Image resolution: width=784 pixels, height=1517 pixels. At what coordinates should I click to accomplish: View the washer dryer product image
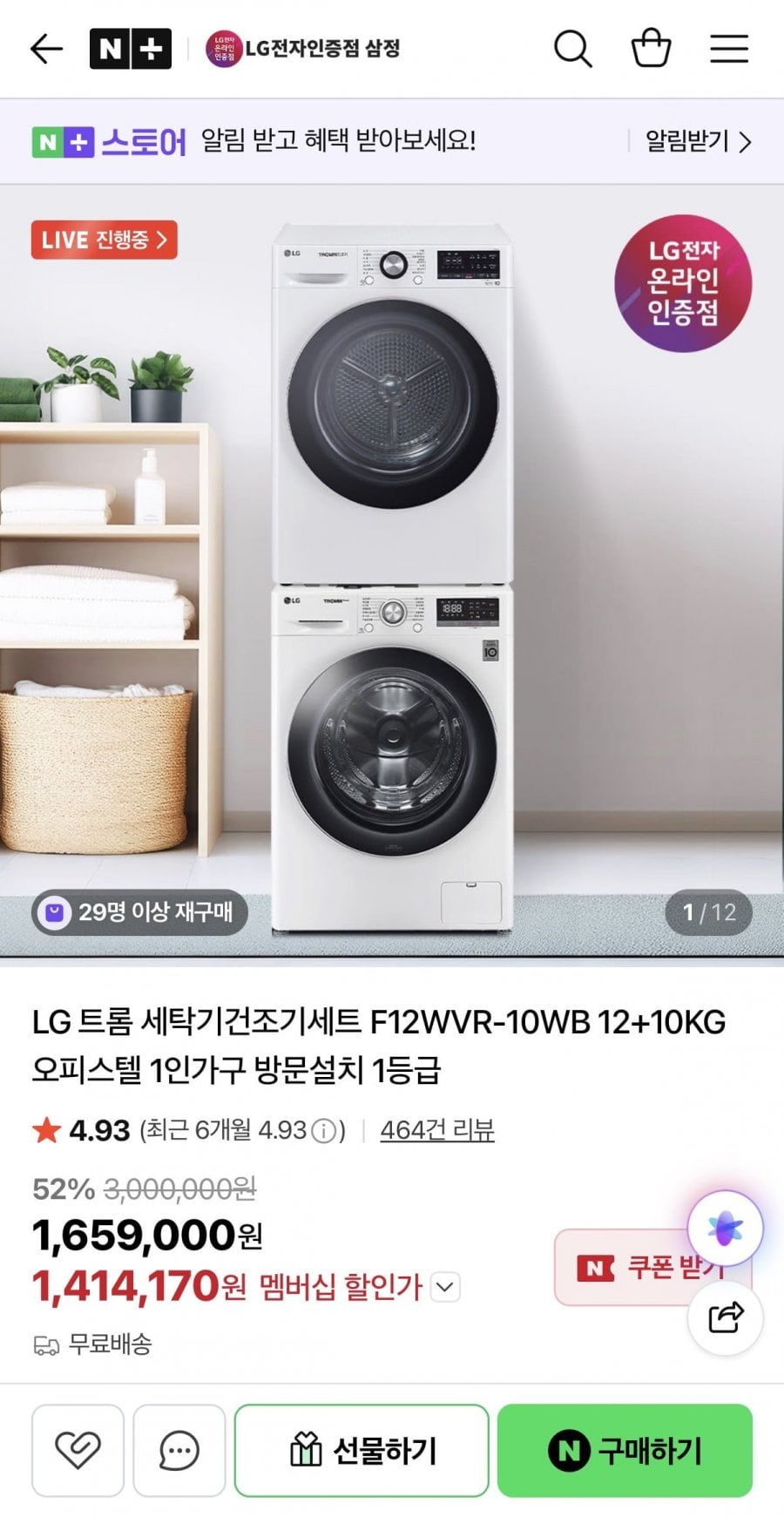(x=392, y=575)
